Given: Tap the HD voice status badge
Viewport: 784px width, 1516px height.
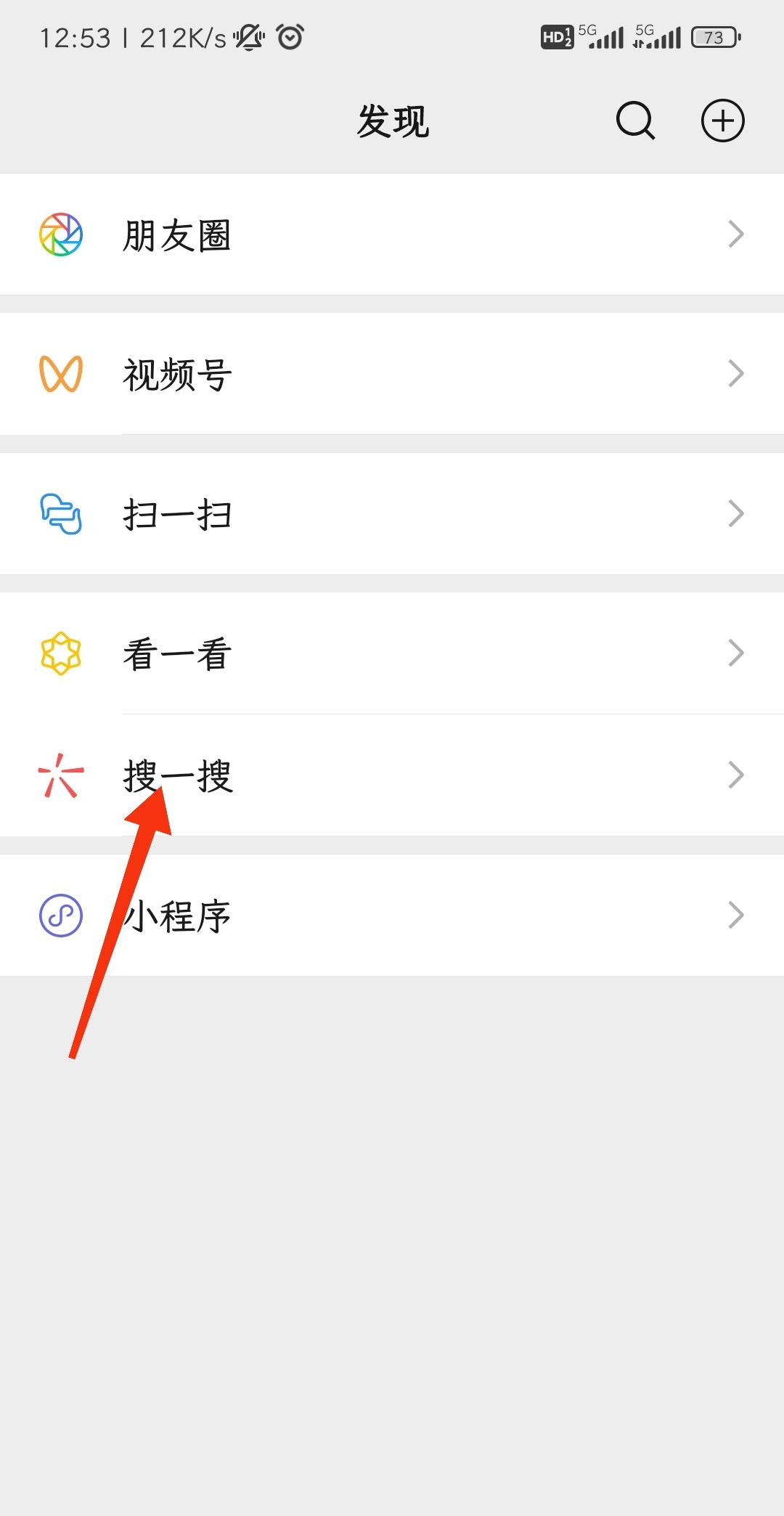Looking at the screenshot, I should pyautogui.click(x=555, y=37).
